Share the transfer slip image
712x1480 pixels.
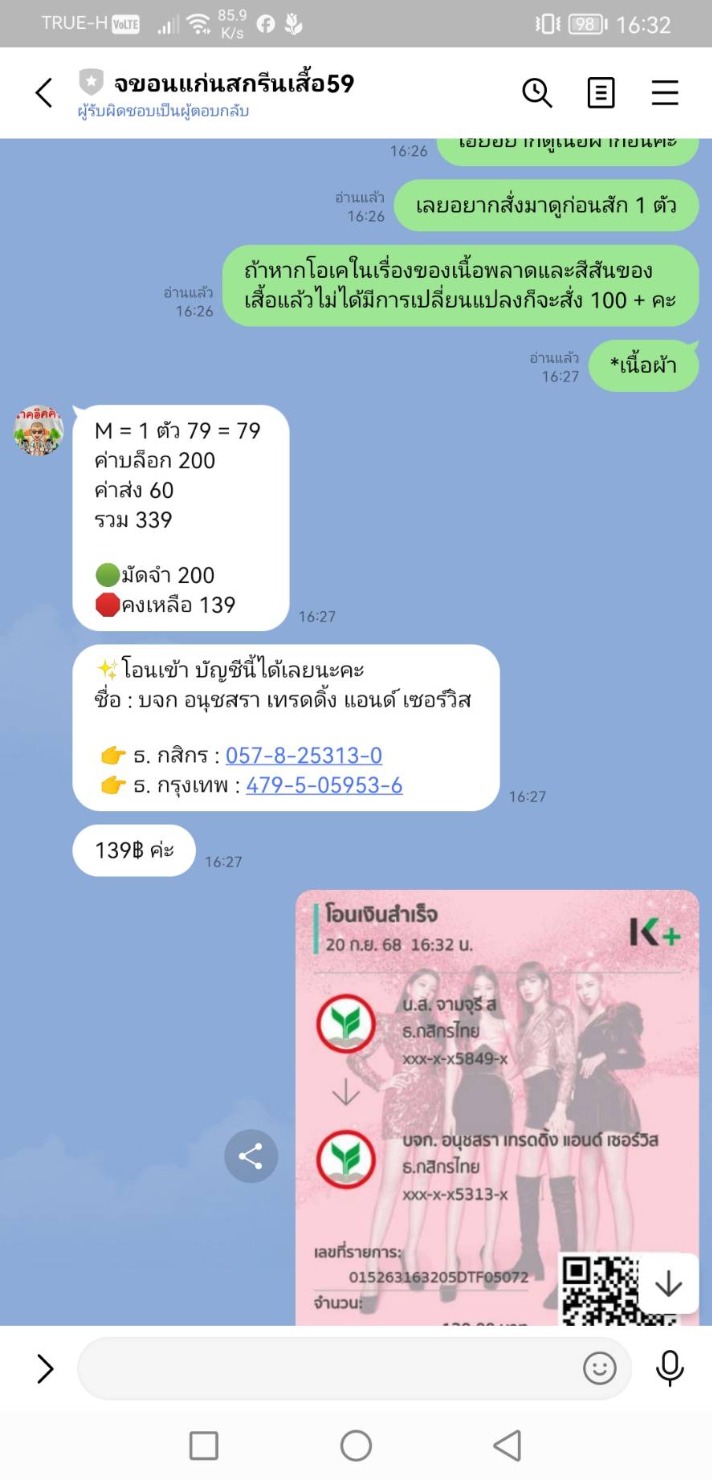(x=250, y=1158)
